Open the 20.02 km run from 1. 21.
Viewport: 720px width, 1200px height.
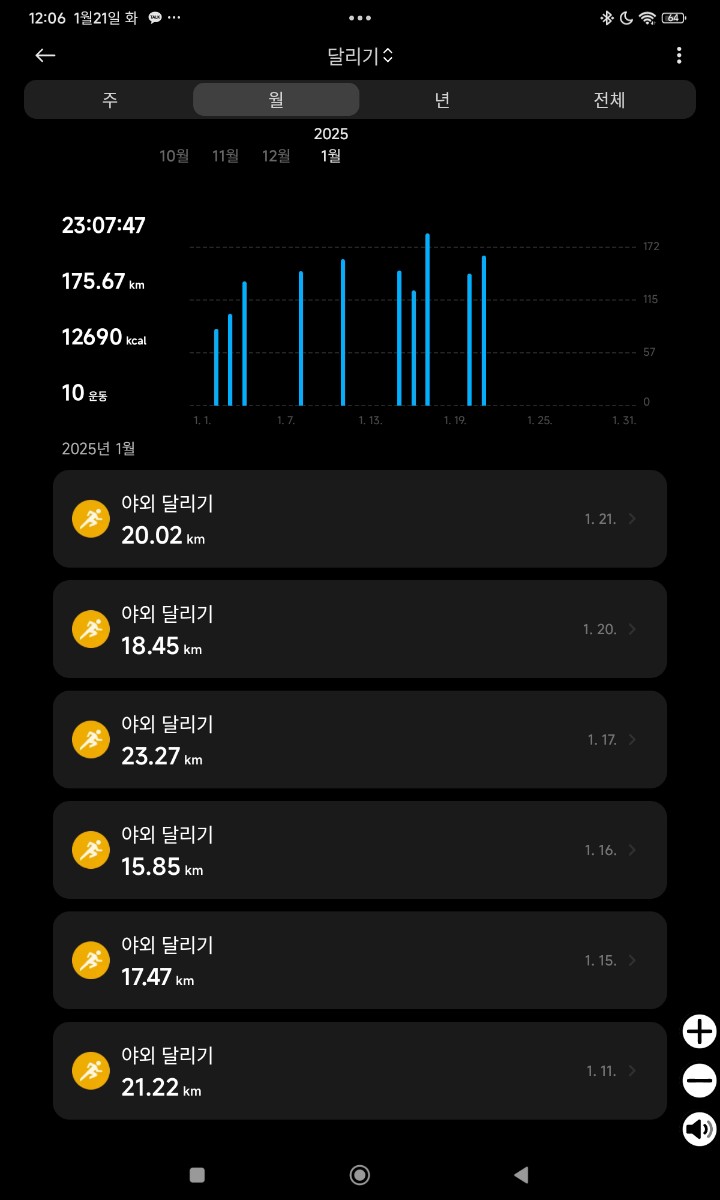click(x=360, y=519)
